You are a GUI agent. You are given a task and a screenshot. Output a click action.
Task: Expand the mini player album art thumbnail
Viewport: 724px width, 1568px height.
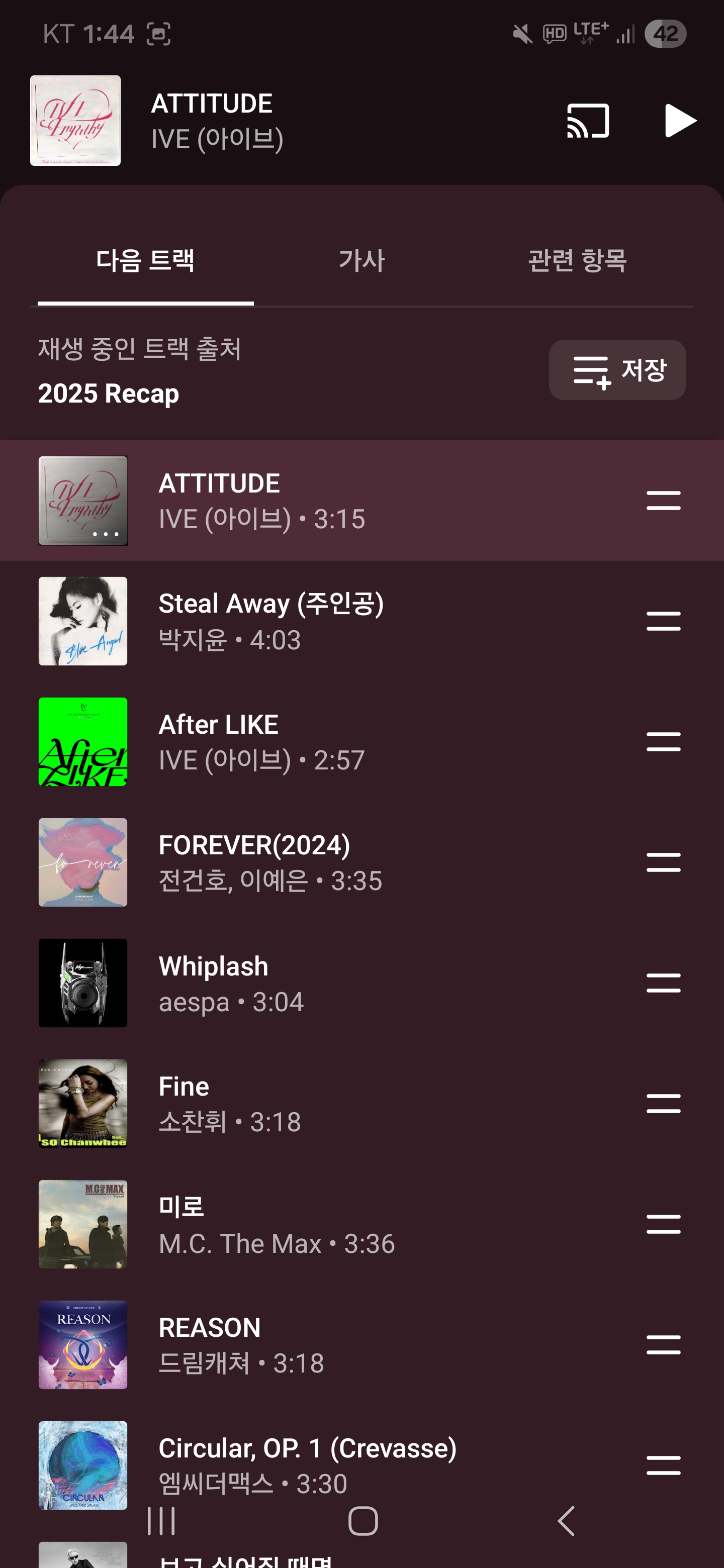[75, 121]
